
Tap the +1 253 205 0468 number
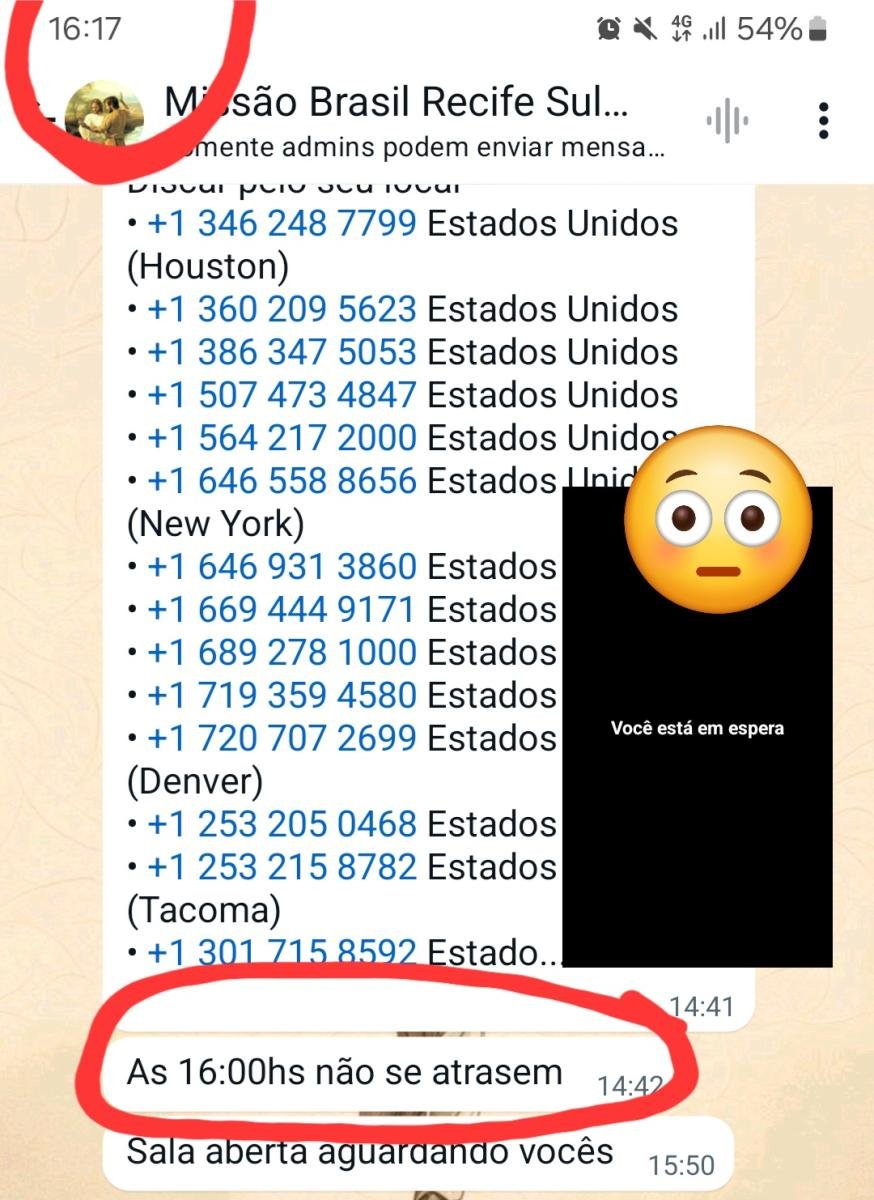(x=282, y=825)
